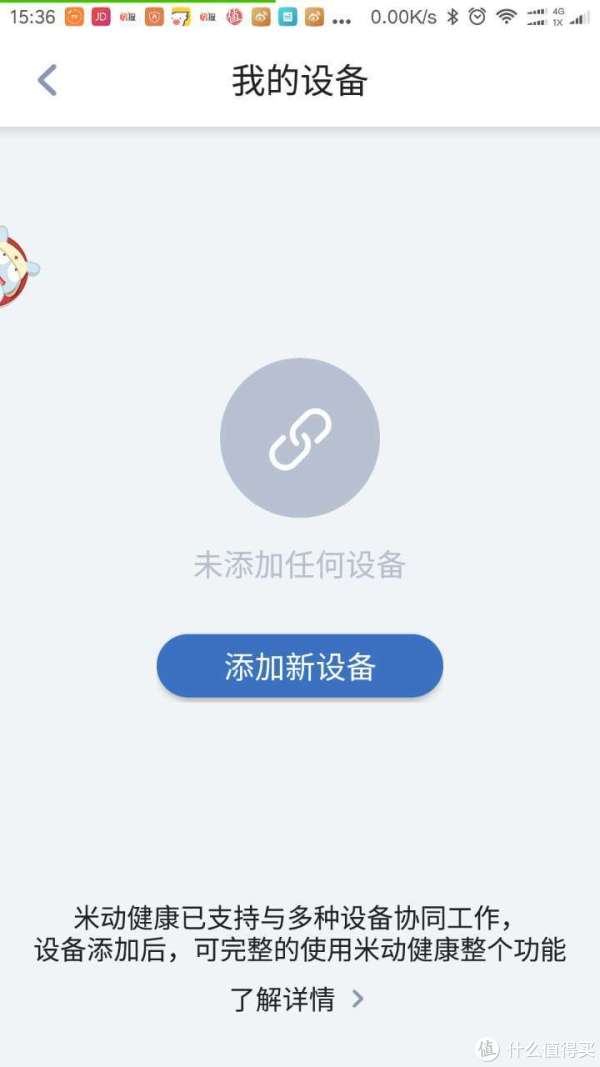Open the 了解详情 link

click(297, 999)
